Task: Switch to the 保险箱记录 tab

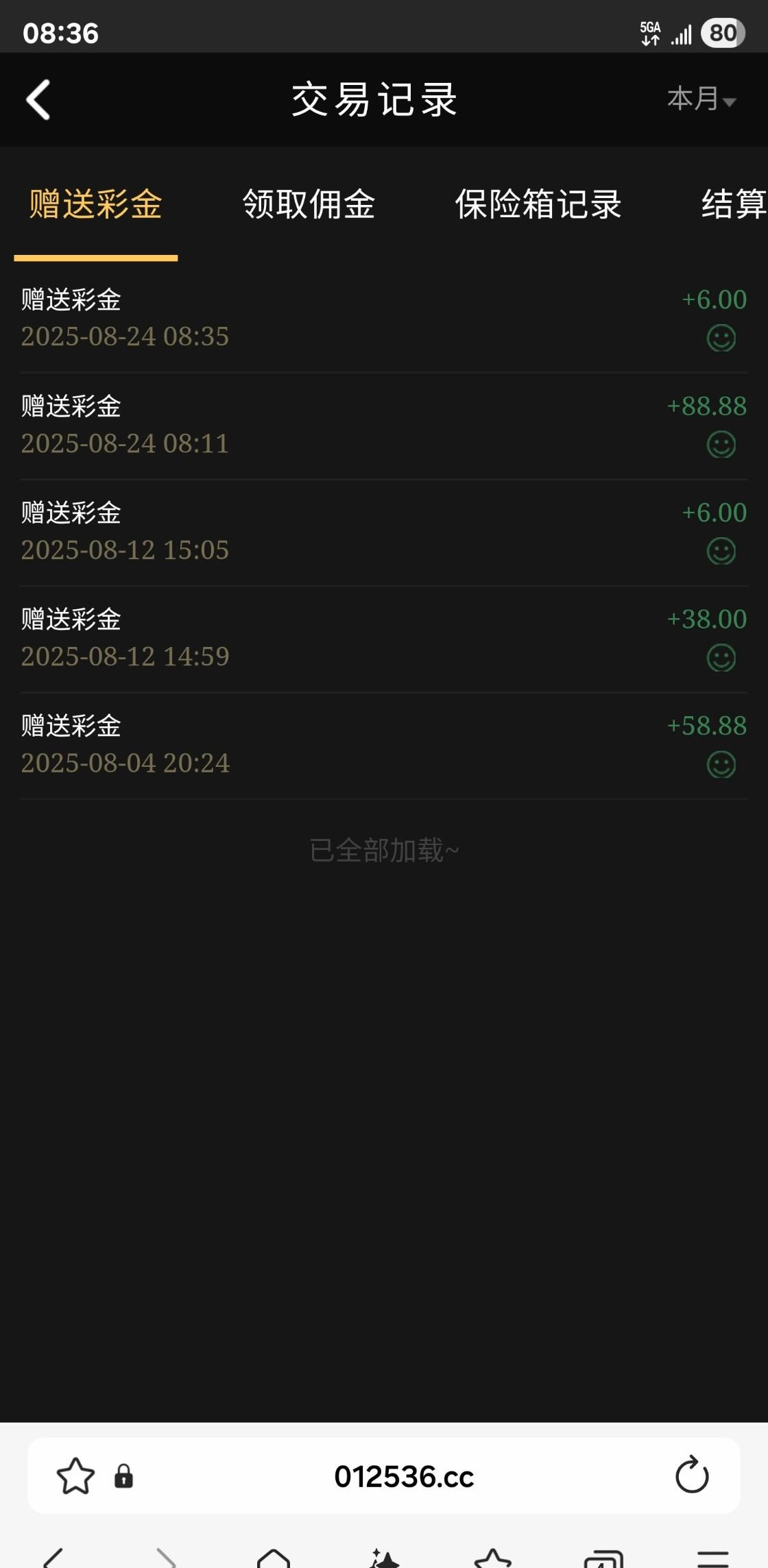Action: tap(538, 204)
